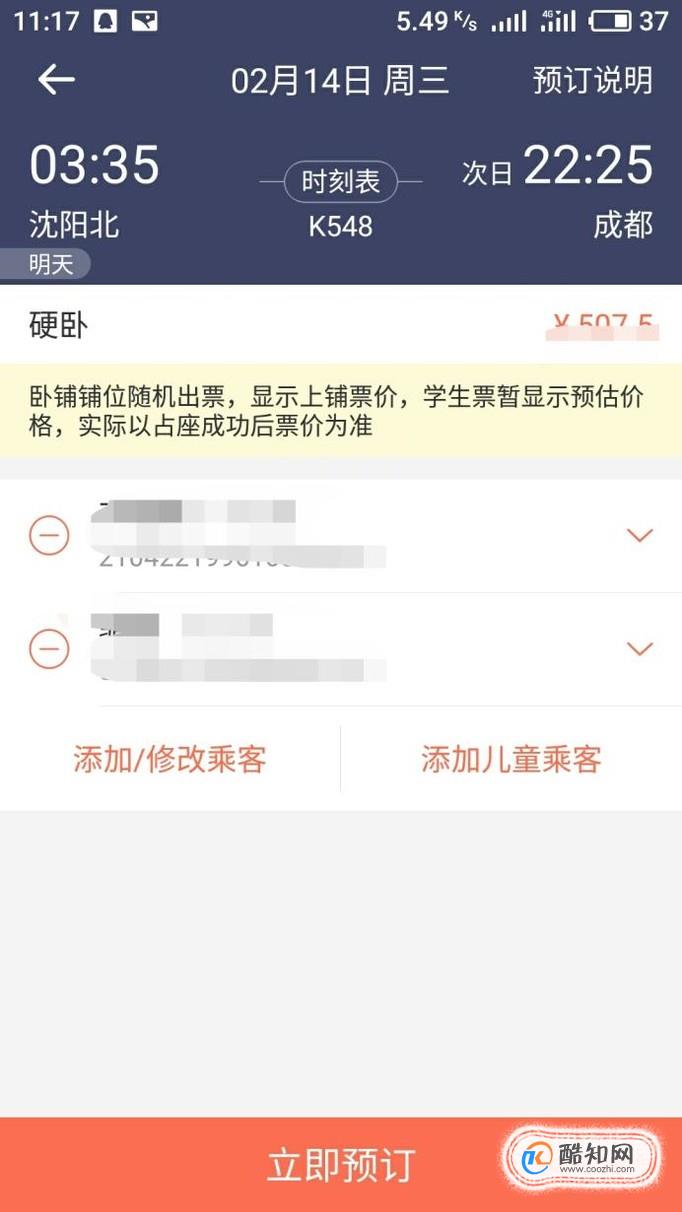
Task: Tap 添加/修改乘客 to edit passengers
Action: click(170, 759)
